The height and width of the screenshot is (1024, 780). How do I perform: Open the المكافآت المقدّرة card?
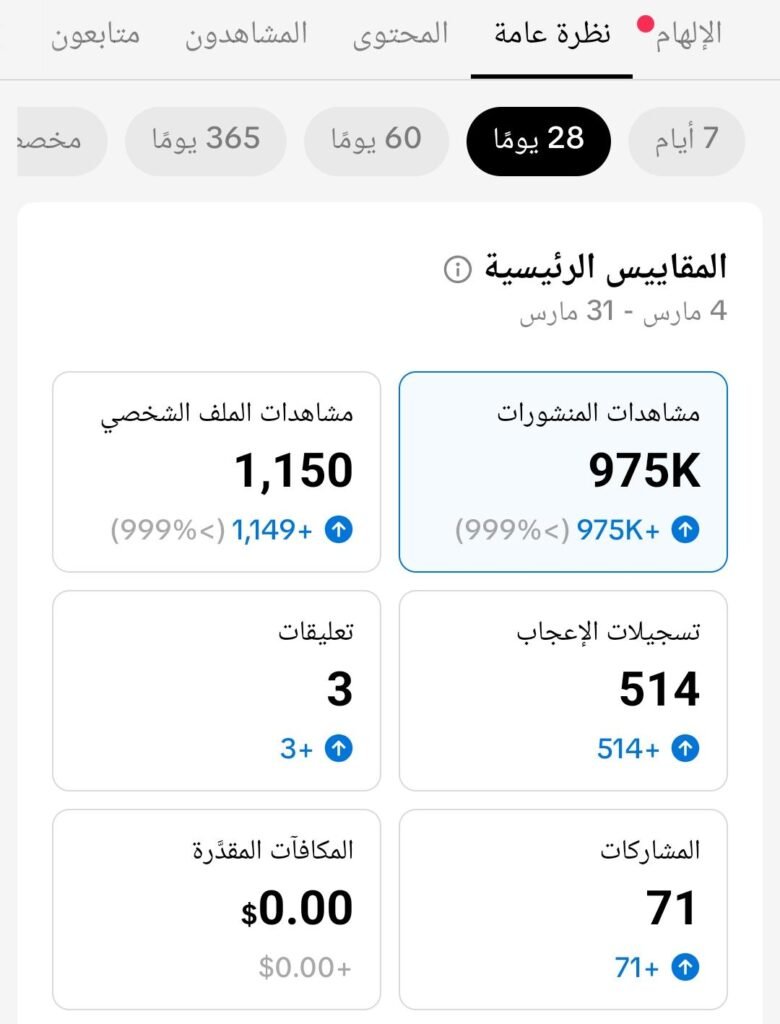(x=216, y=908)
